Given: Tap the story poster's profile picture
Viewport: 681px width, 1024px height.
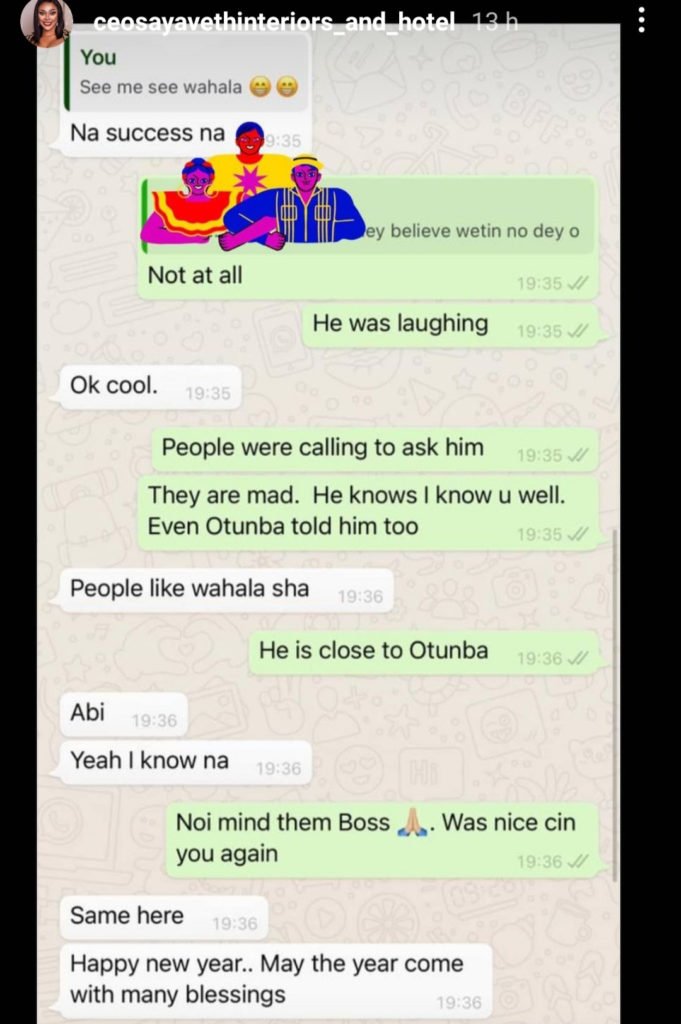Looking at the screenshot, I should [x=46, y=22].
